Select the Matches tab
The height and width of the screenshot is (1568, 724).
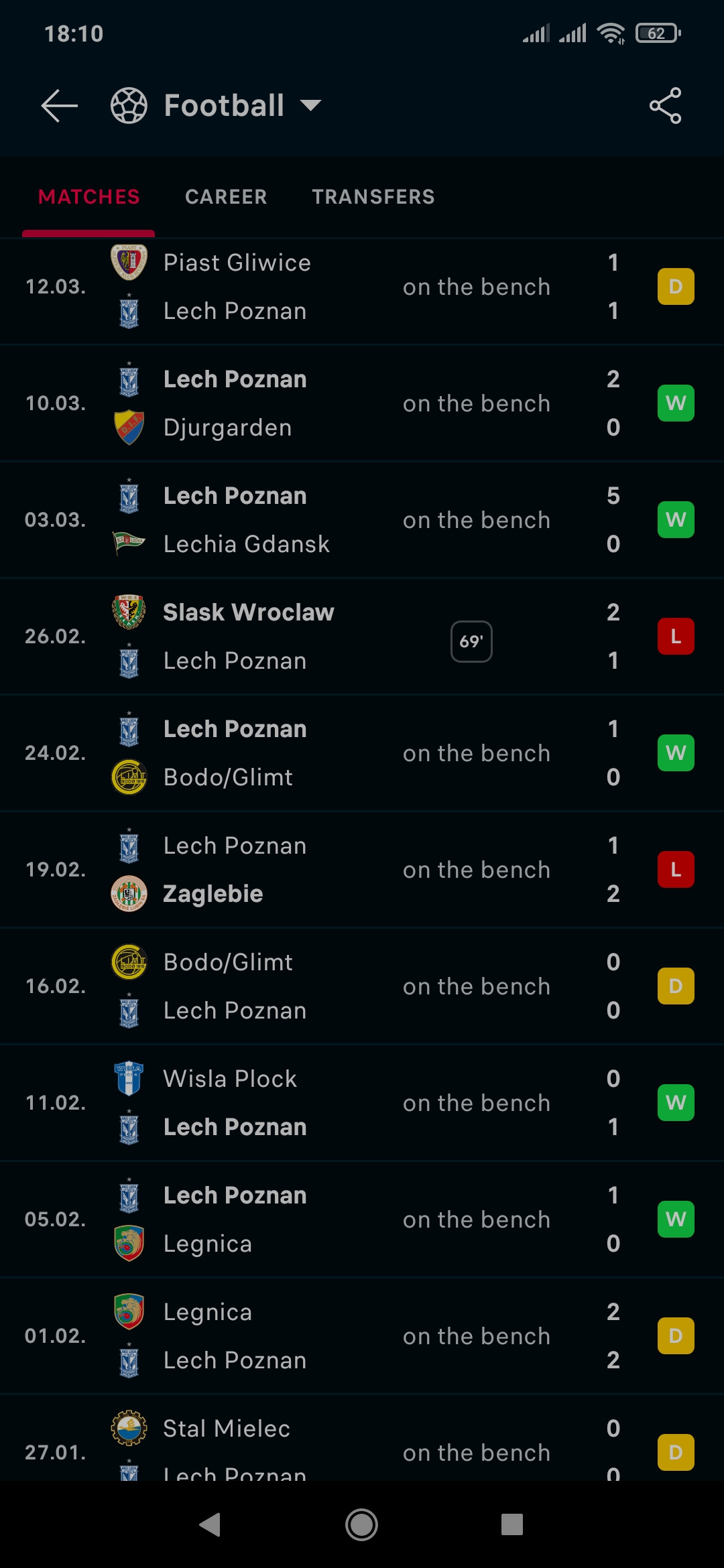pyautogui.click(x=88, y=197)
